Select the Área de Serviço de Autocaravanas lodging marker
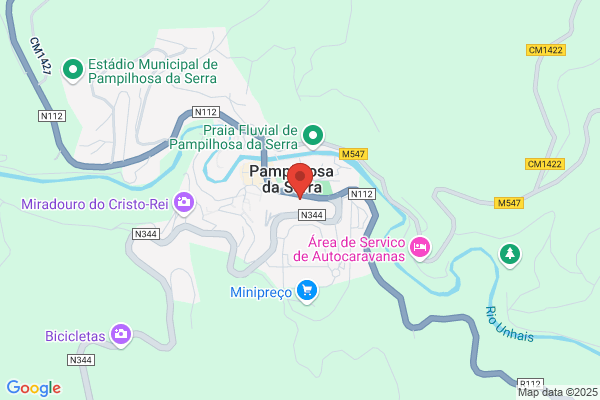Image resolution: width=600 pixels, height=400 pixels. (x=420, y=248)
